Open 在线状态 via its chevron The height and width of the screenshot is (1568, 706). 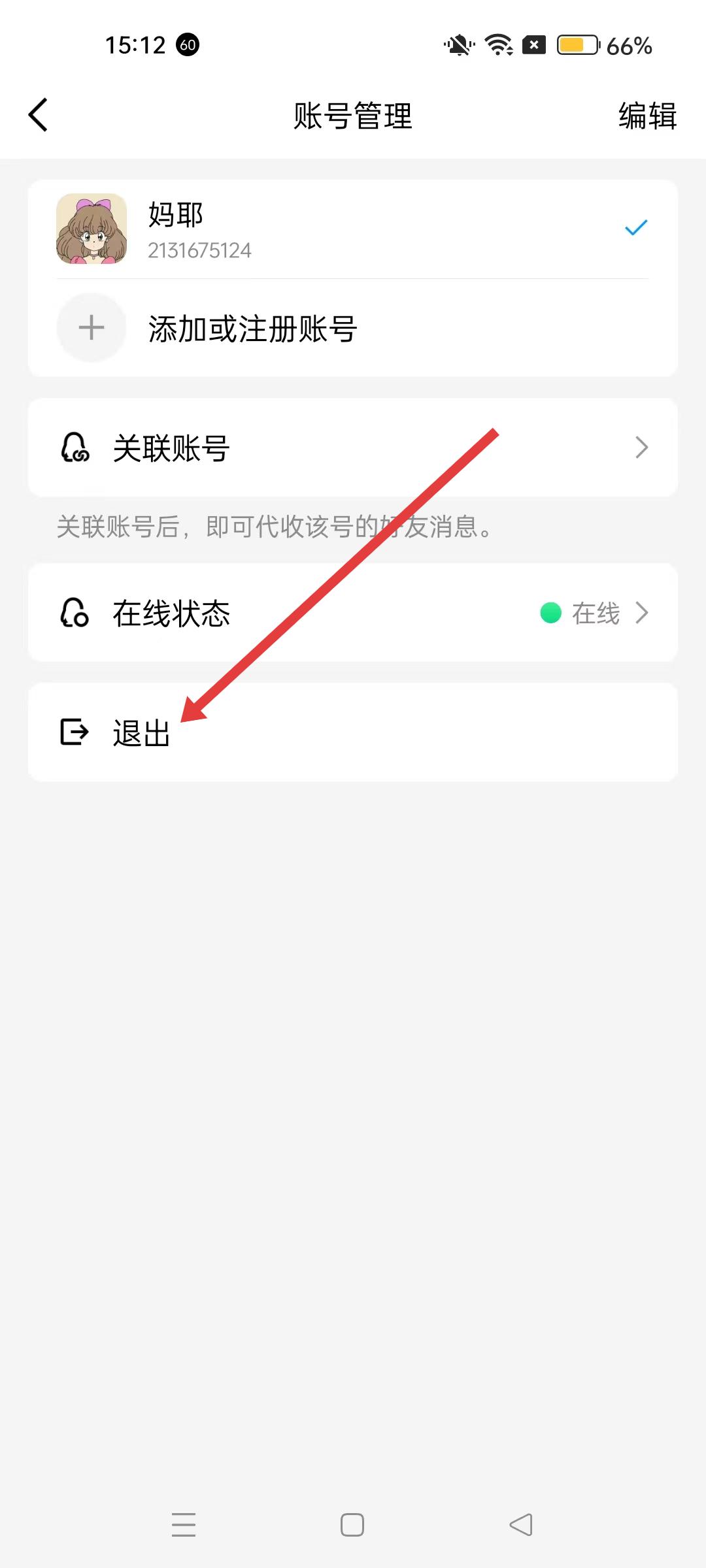click(x=642, y=613)
